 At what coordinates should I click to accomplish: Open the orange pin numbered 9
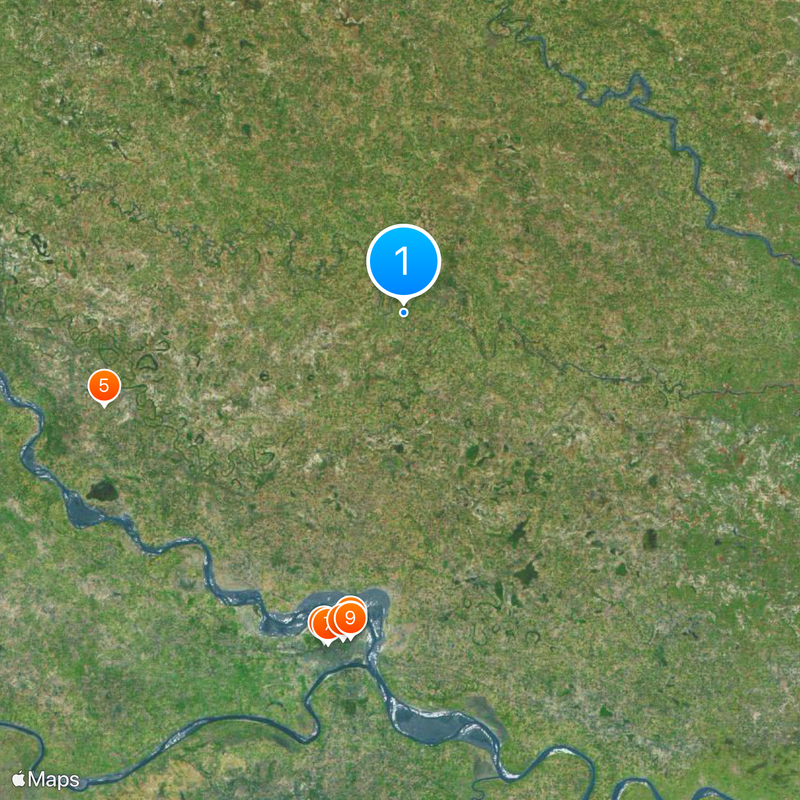tap(349, 619)
